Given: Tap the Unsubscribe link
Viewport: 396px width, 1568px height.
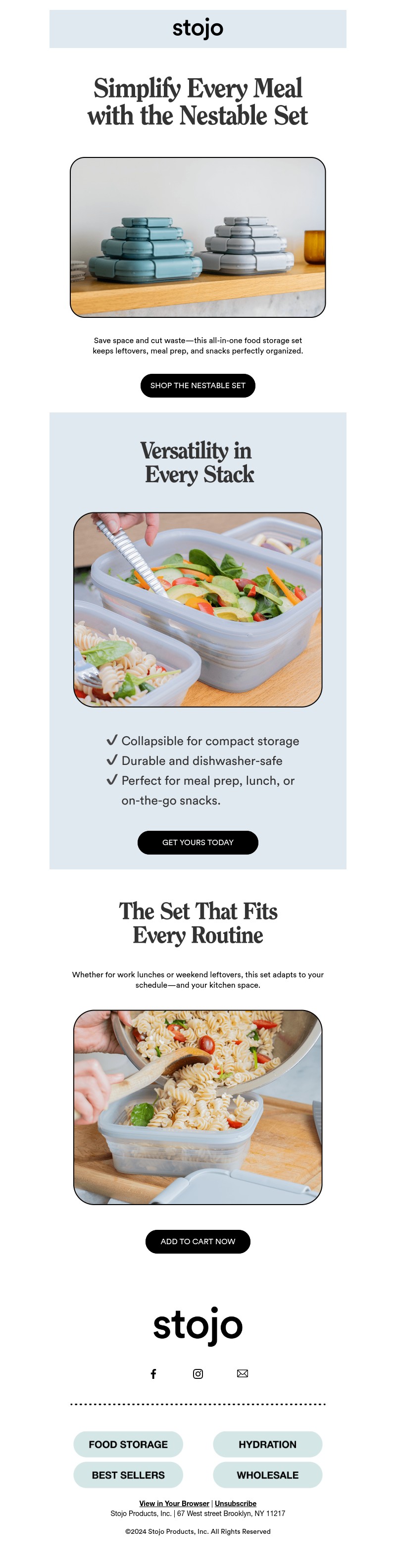Looking at the screenshot, I should [236, 1503].
